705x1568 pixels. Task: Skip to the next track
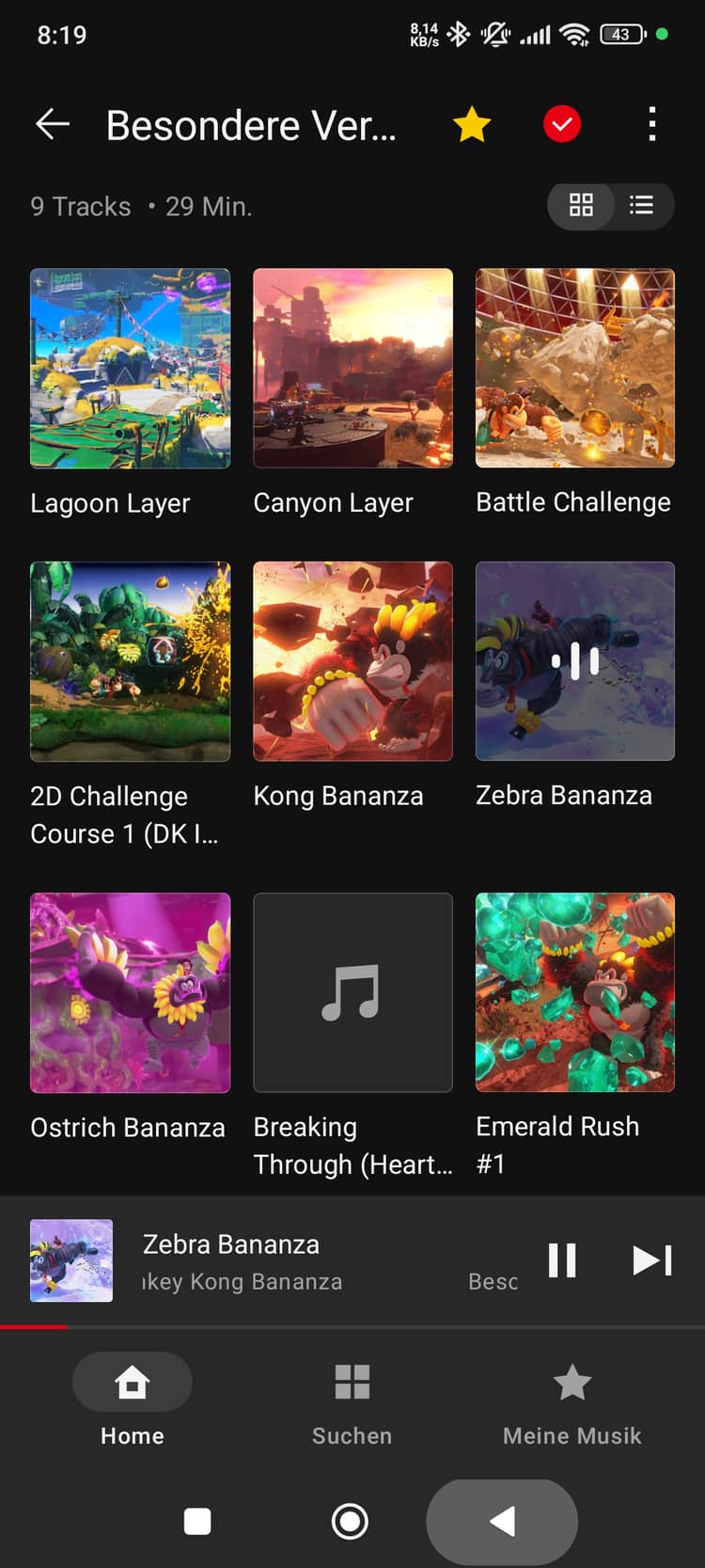click(x=652, y=1260)
